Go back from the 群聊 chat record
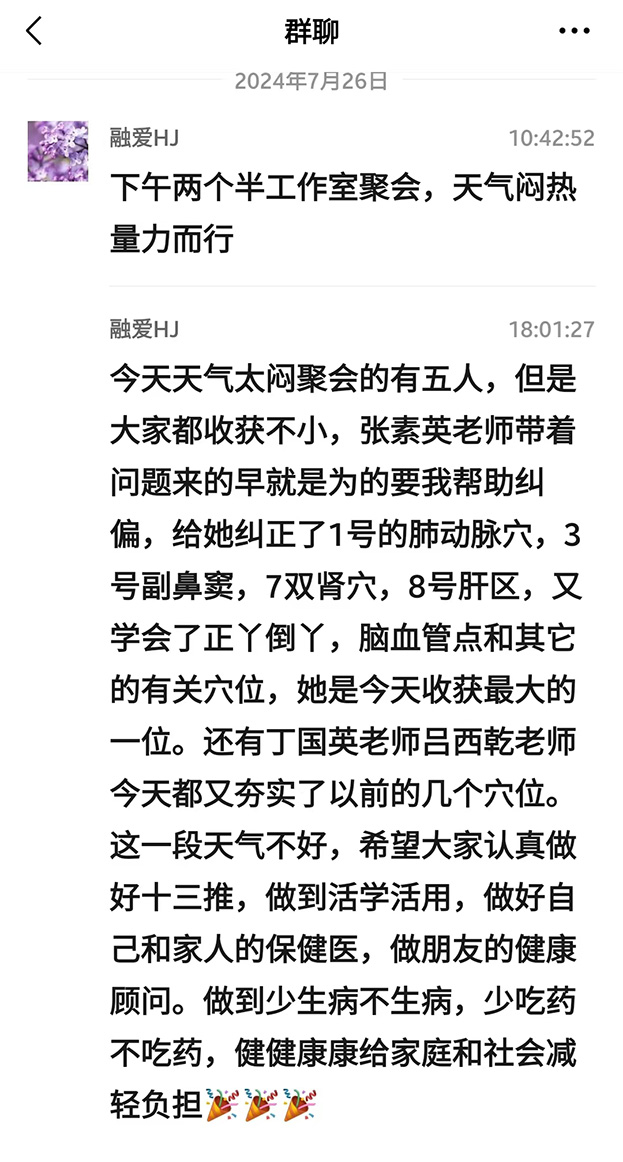This screenshot has height=1162, width=623. 34,31
